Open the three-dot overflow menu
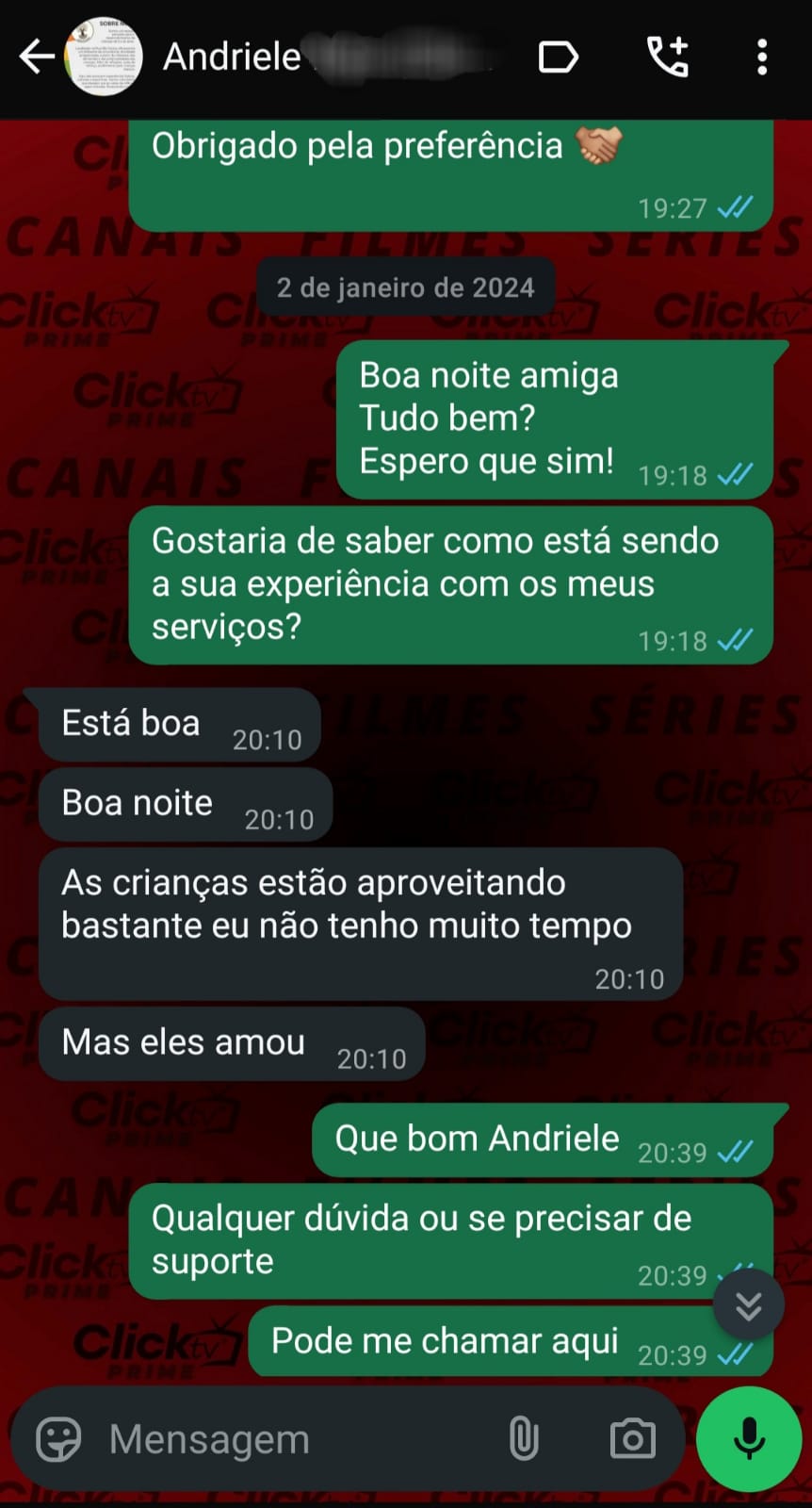Viewport: 812px width, 1508px height. click(x=762, y=57)
